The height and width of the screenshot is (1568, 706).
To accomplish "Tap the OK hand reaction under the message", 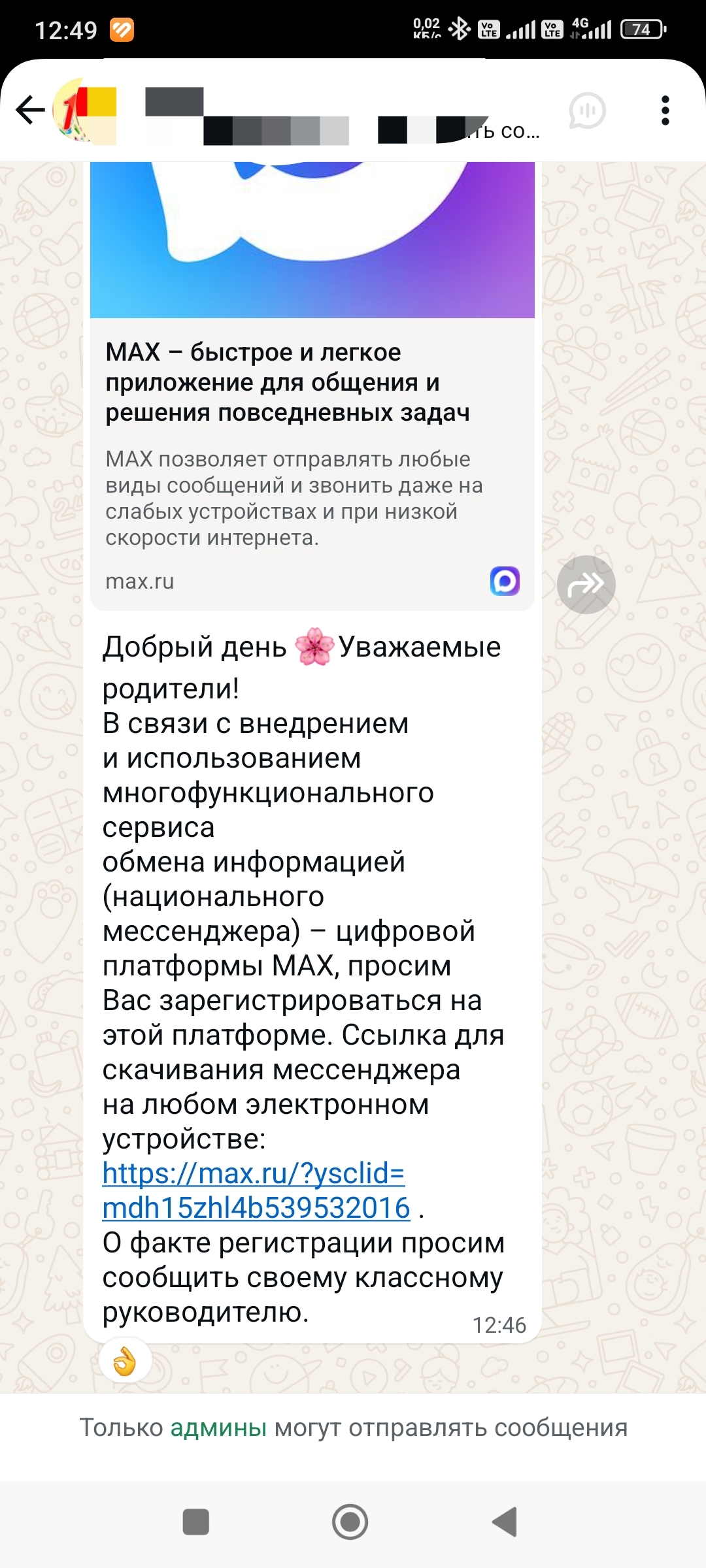I will 125,1362.
